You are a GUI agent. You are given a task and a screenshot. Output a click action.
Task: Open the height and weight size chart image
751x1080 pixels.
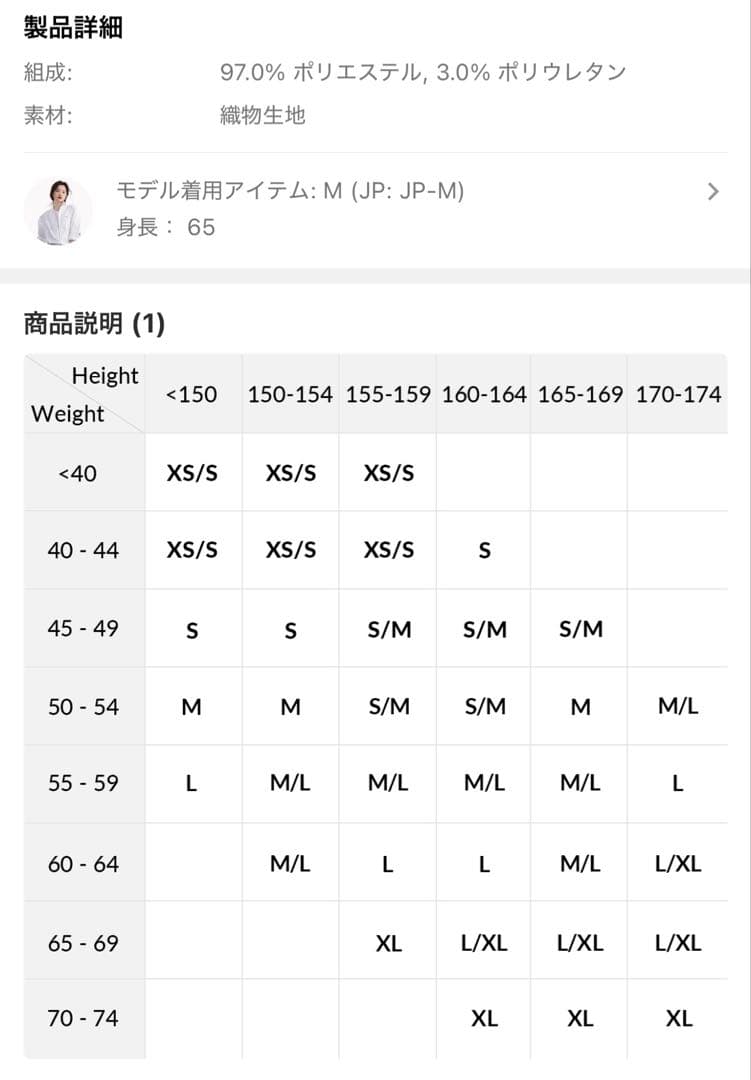[x=376, y=706]
